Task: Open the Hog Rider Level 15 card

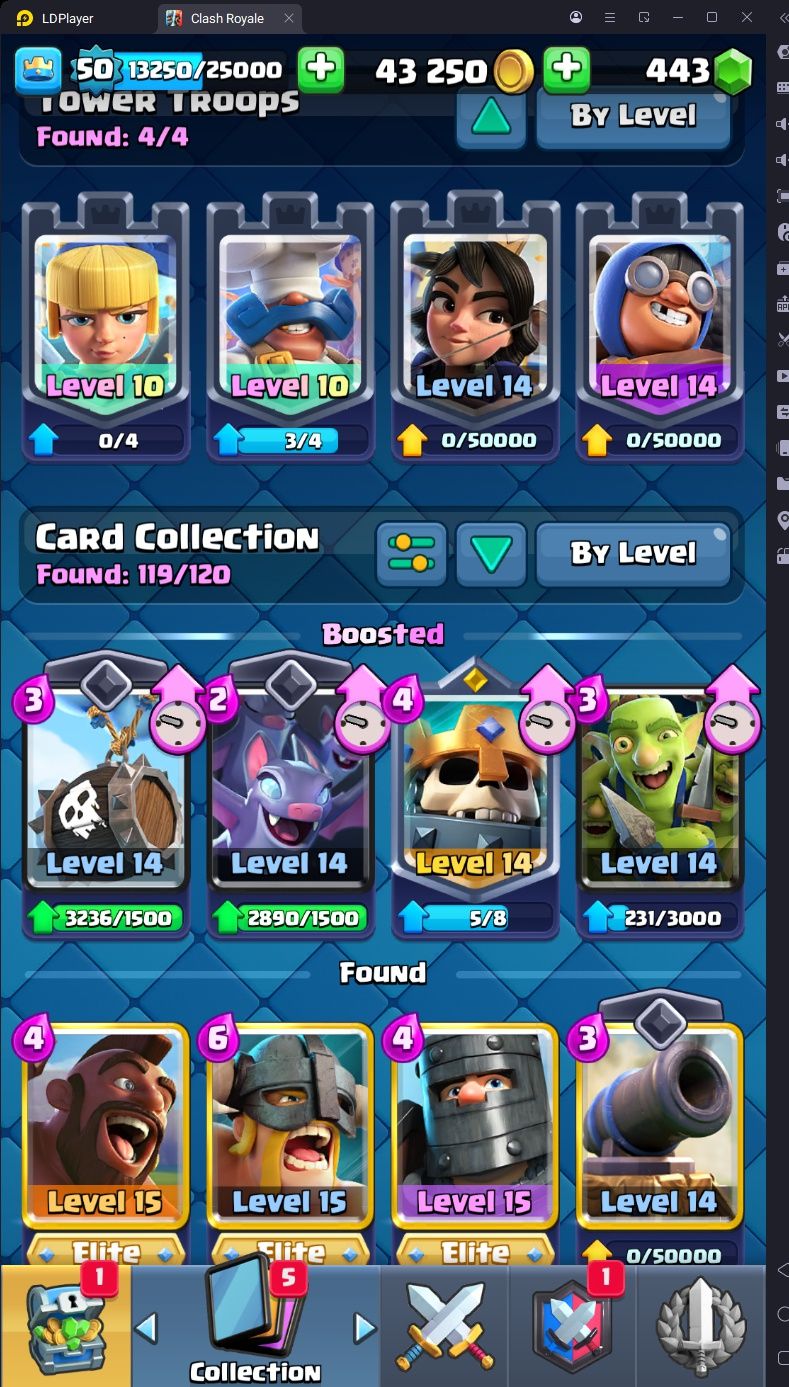Action: click(105, 1130)
